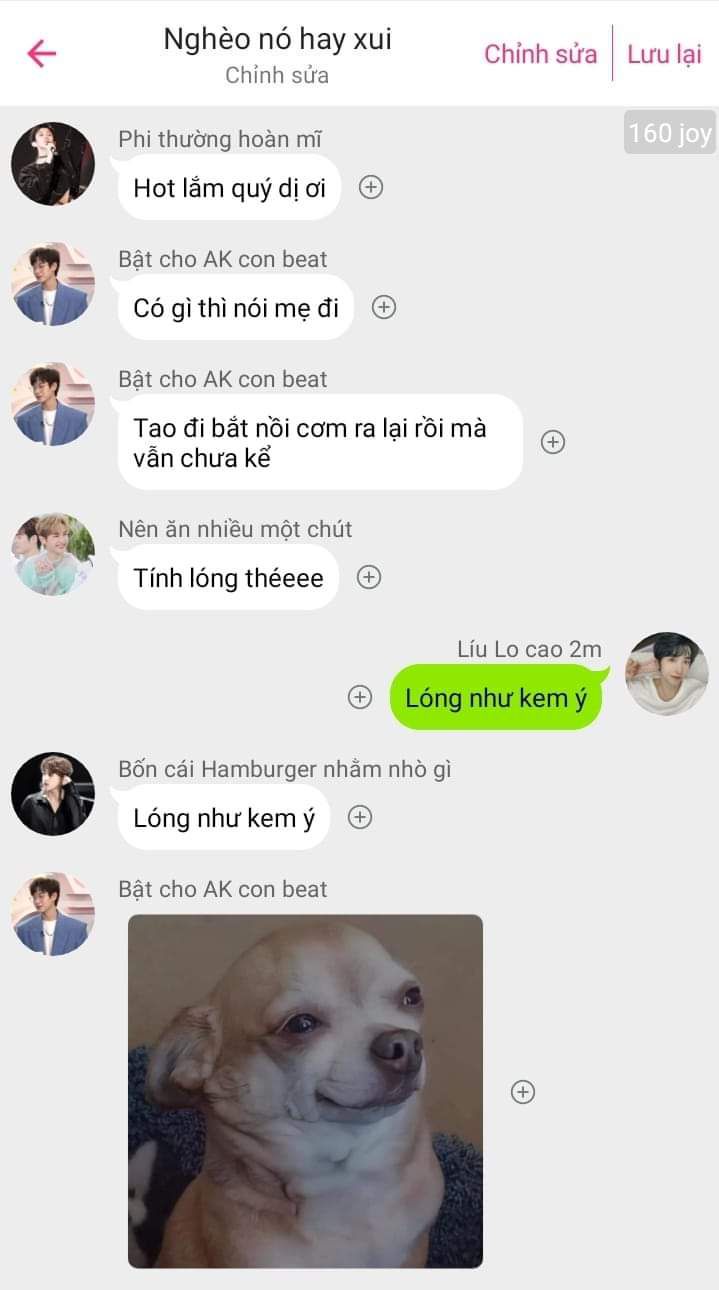The image size is (719, 1290).
Task: Save with the Lưu lại button
Action: coord(665,54)
